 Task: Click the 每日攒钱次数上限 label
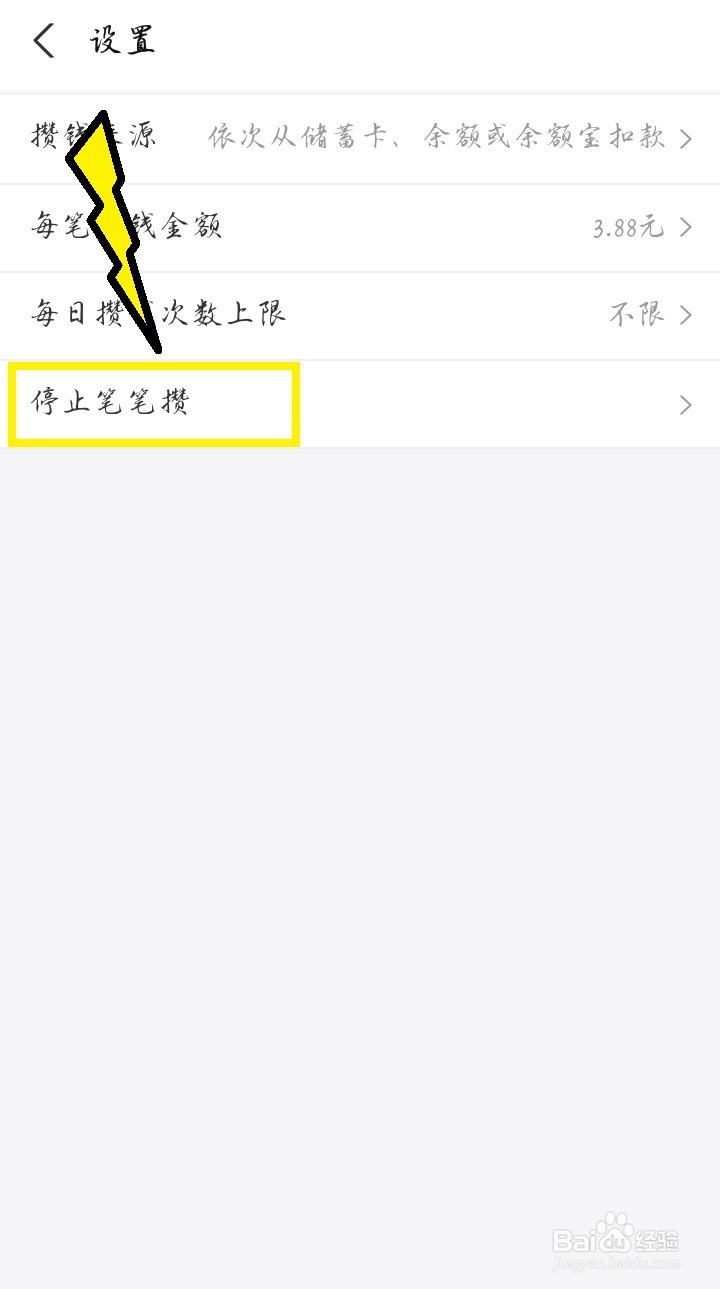pyautogui.click(x=155, y=314)
